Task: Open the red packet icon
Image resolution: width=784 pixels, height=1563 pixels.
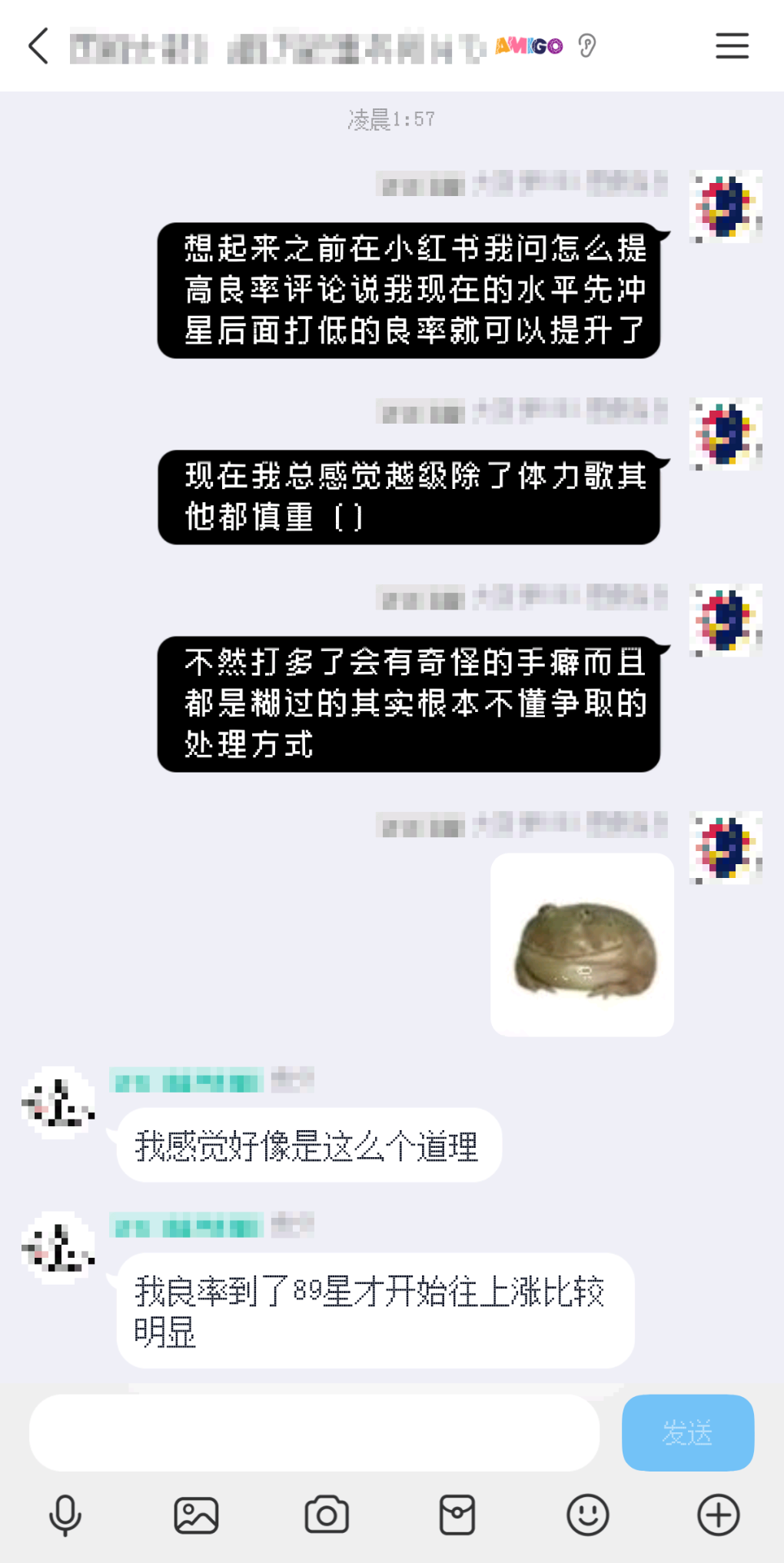Action: [457, 1515]
